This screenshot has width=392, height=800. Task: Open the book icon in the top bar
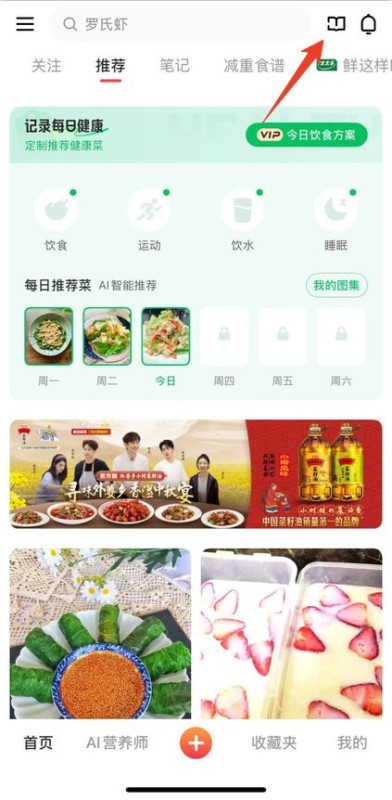click(x=336, y=24)
